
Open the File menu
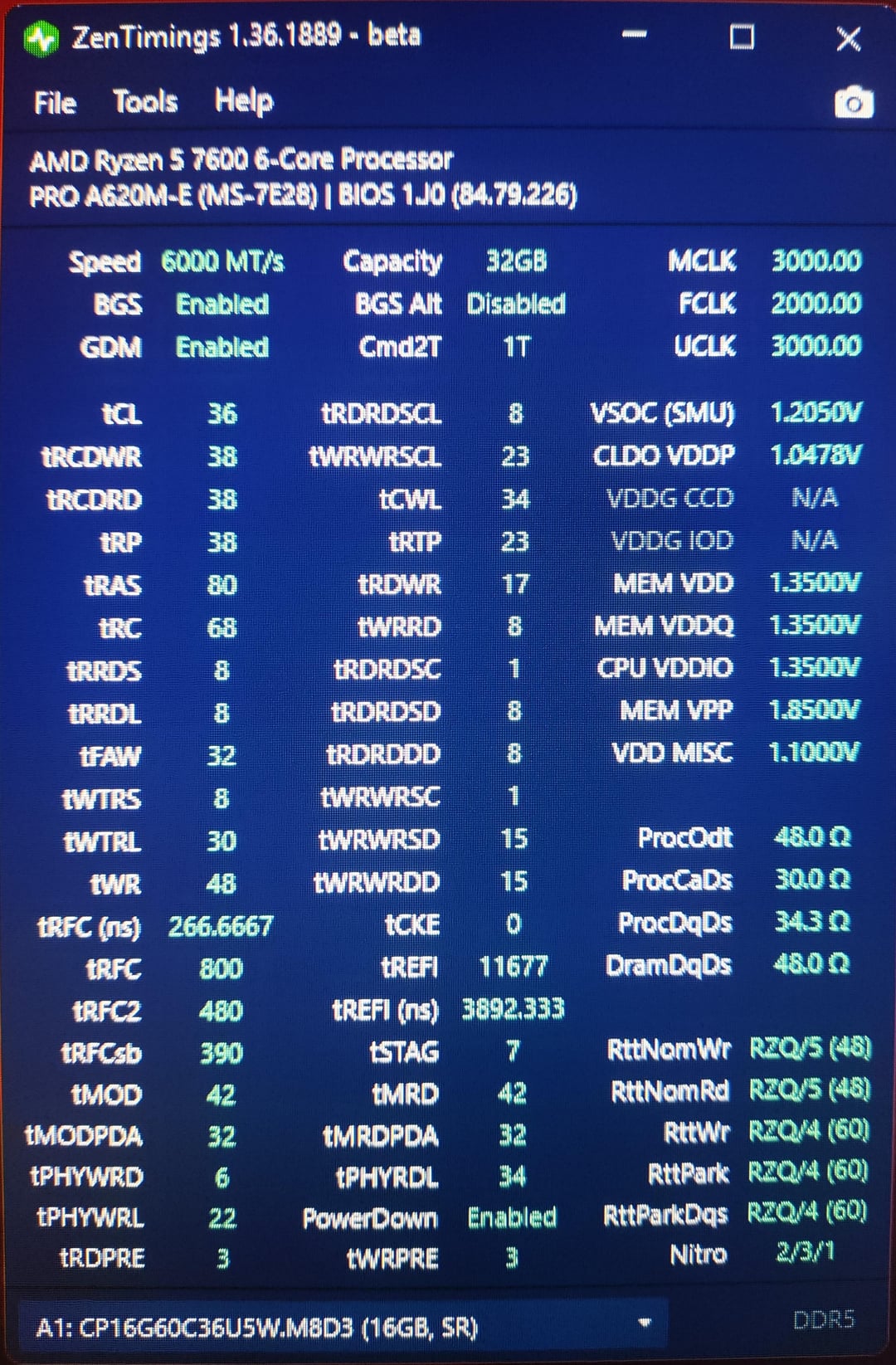[x=55, y=102]
